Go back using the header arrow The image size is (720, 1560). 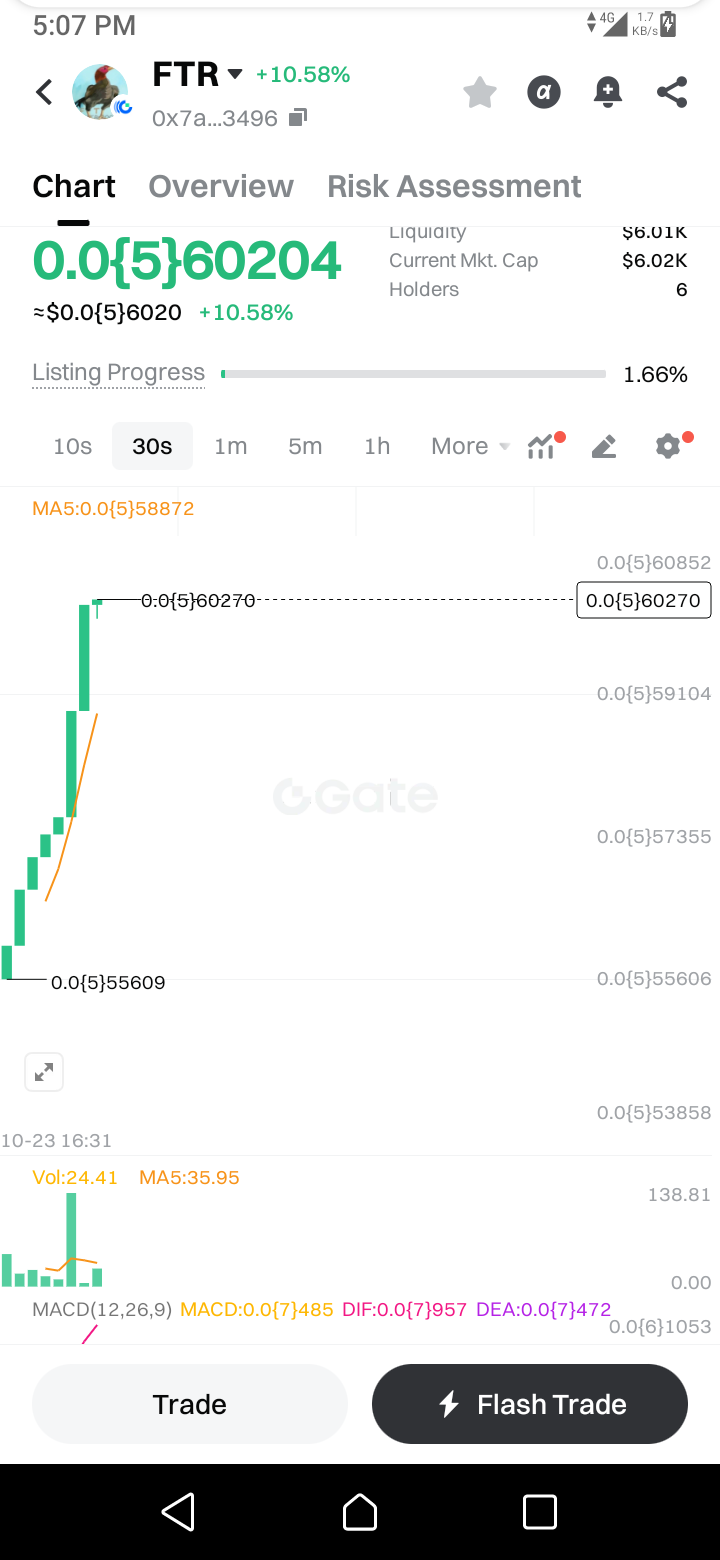pyautogui.click(x=44, y=93)
